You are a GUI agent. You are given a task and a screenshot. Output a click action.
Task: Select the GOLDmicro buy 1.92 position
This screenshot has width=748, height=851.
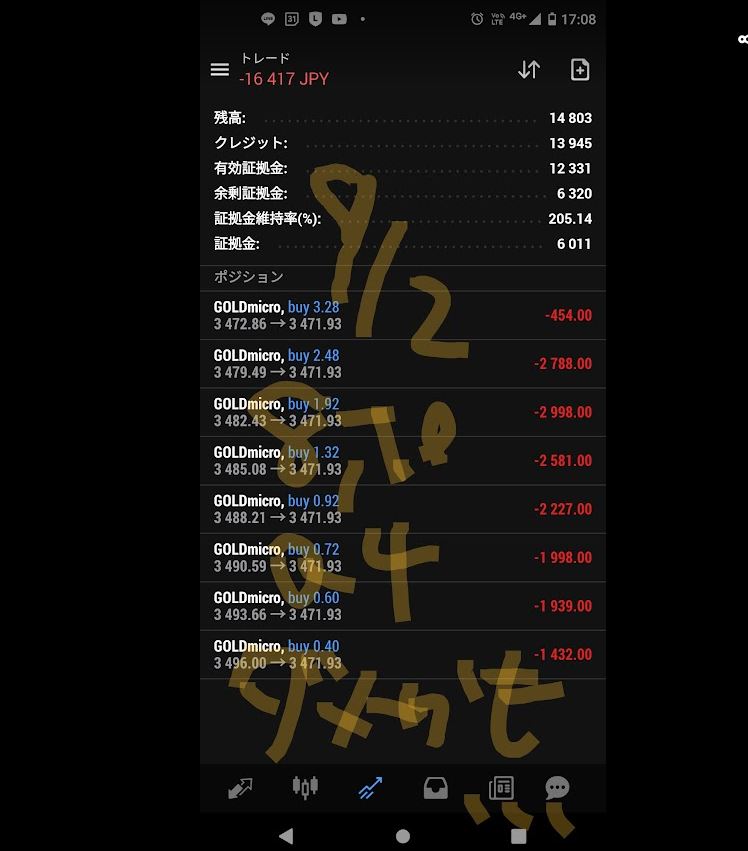(402, 412)
